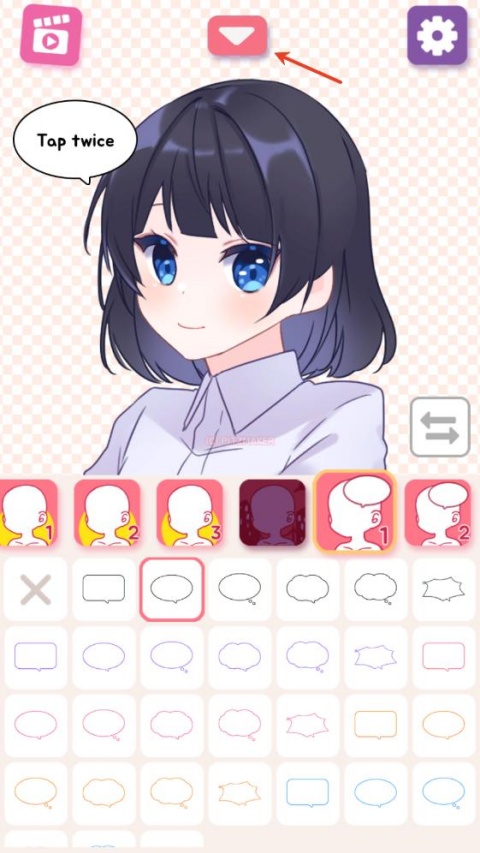Tap the swap arrows button
This screenshot has width=480, height=853.
pos(440,427)
